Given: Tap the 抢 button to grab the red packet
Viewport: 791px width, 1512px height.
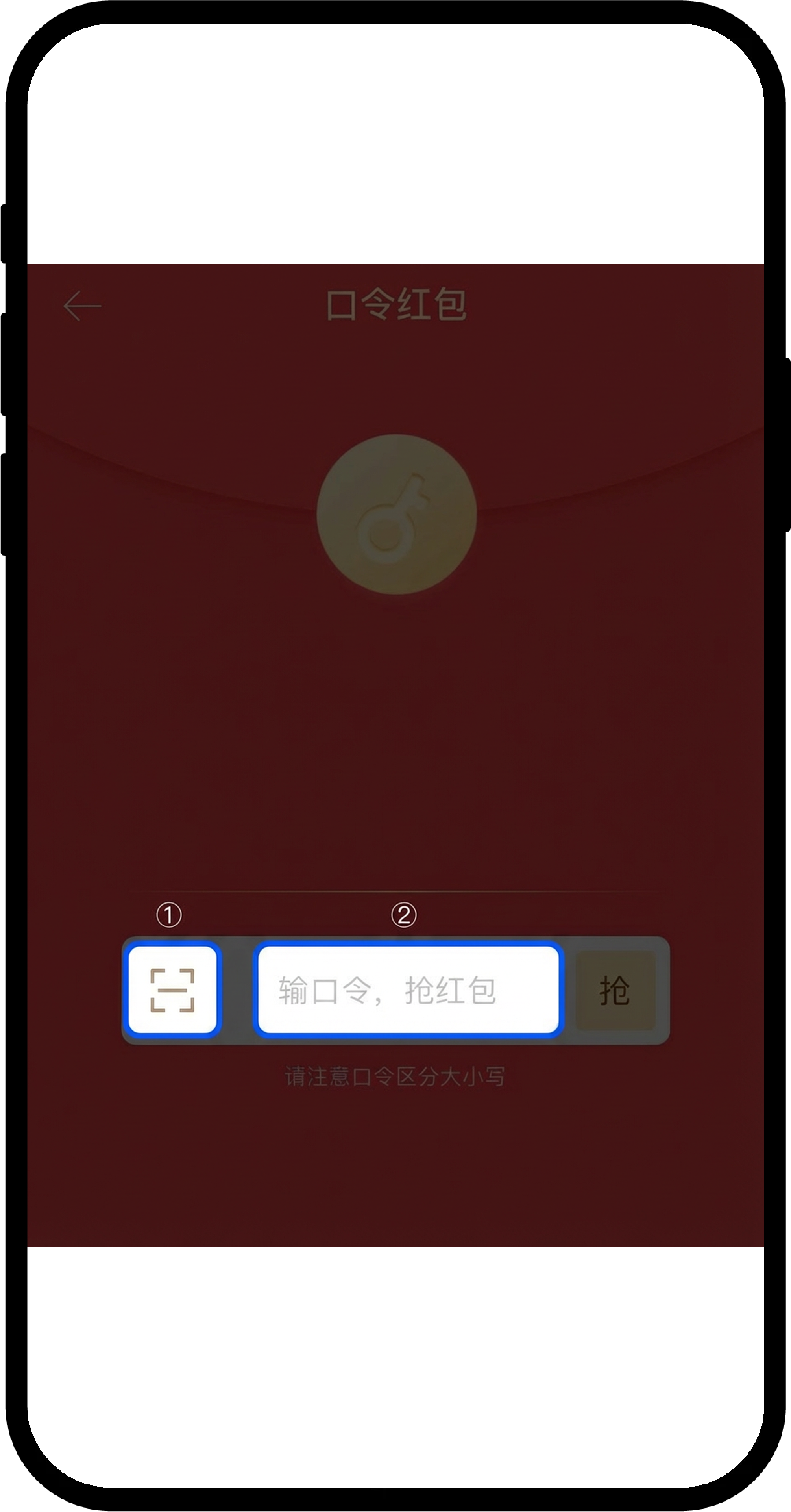Looking at the screenshot, I should point(614,990).
